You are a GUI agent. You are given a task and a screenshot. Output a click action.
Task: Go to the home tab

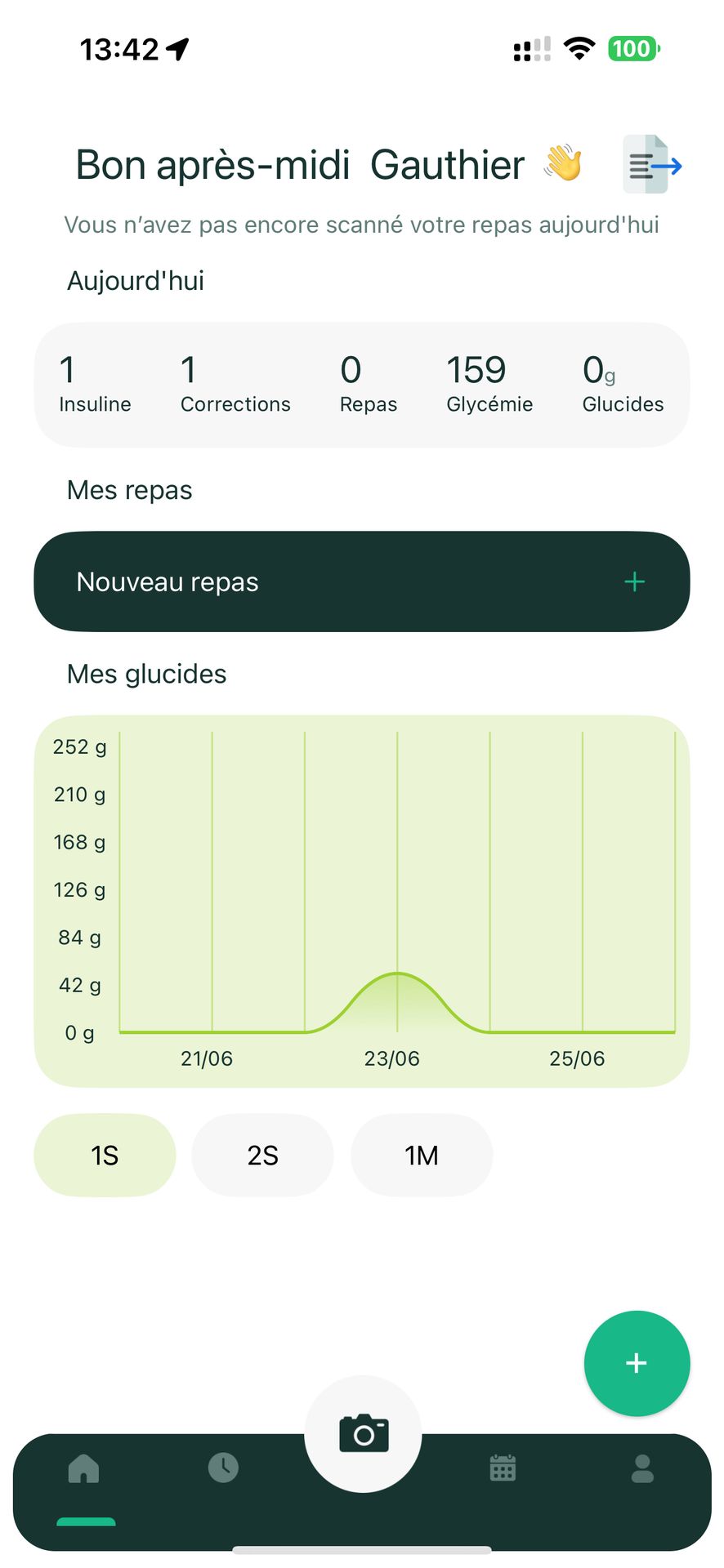pyautogui.click(x=84, y=1469)
